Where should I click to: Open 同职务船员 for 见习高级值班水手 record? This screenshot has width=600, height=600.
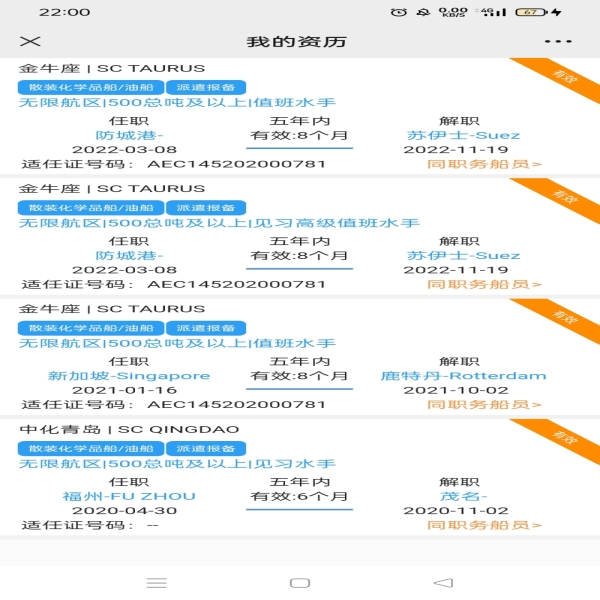click(x=485, y=285)
